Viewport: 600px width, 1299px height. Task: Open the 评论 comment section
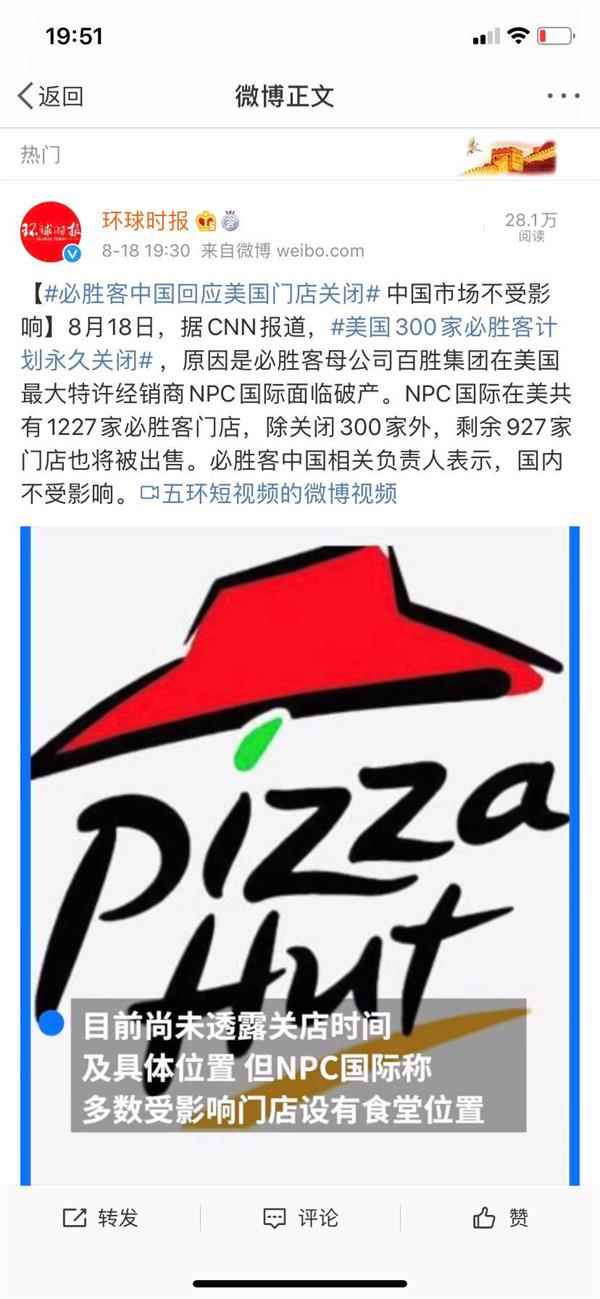(x=300, y=1217)
